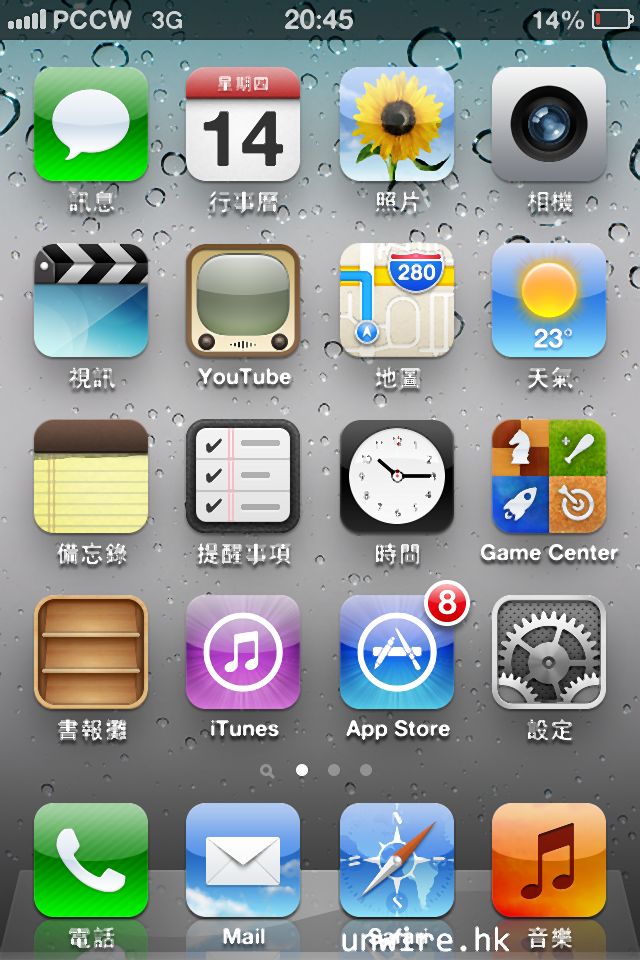Launch Game Center

pos(549,477)
